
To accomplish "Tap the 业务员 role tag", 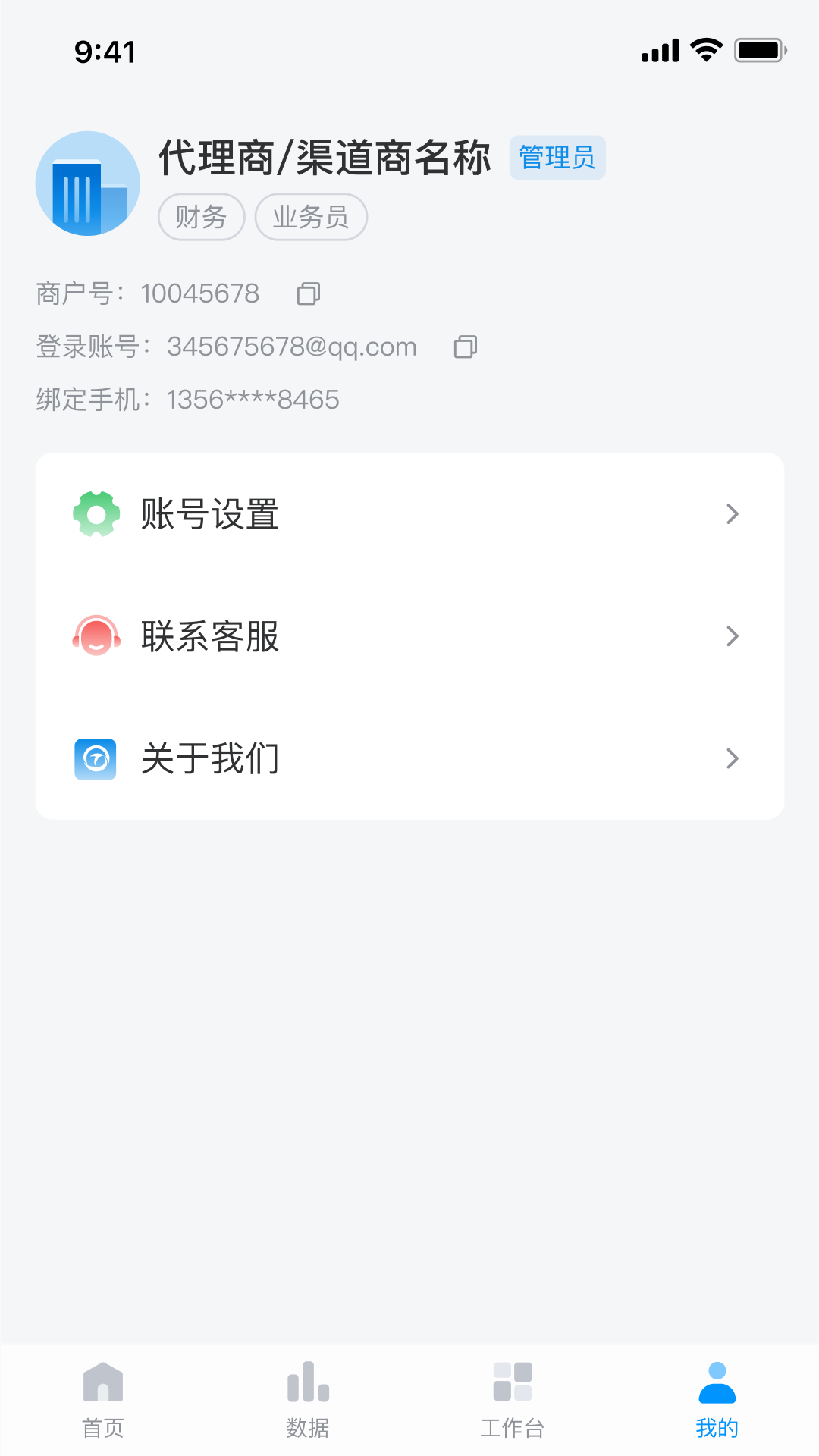I will pyautogui.click(x=310, y=217).
